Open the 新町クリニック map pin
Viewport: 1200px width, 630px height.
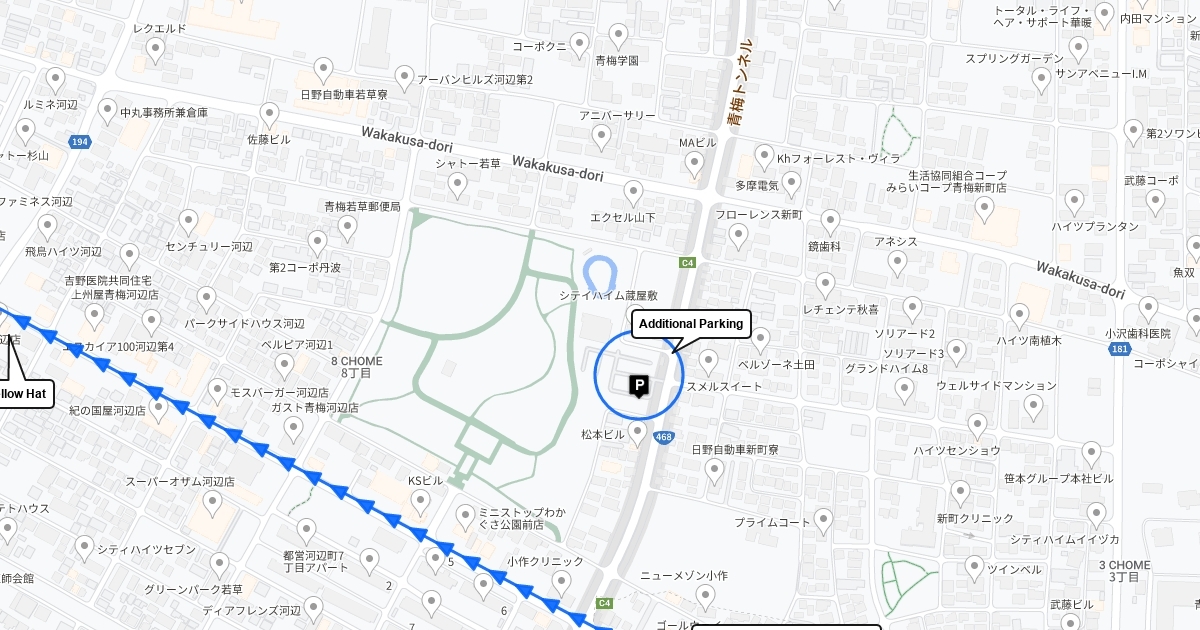tap(960, 492)
